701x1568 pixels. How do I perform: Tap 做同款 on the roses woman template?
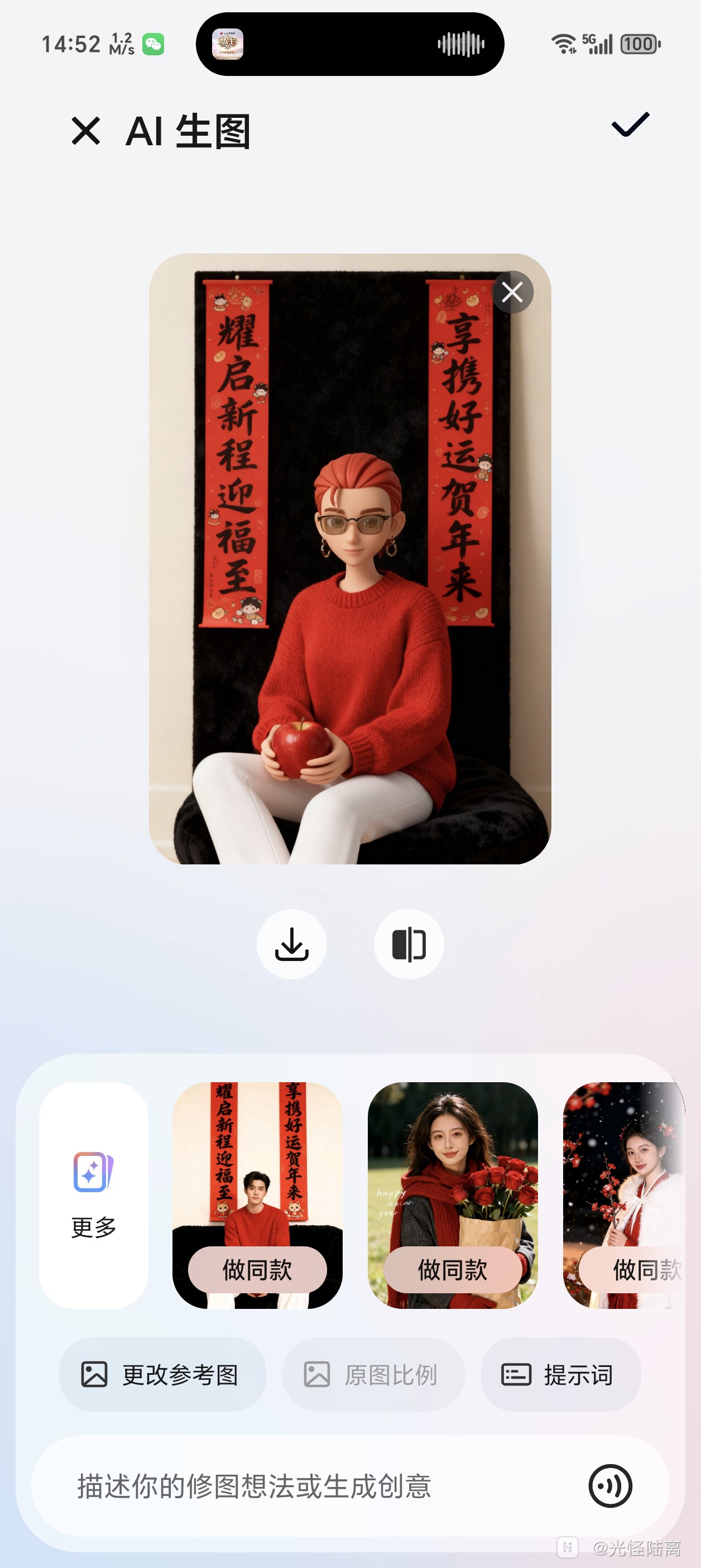coord(452,1269)
